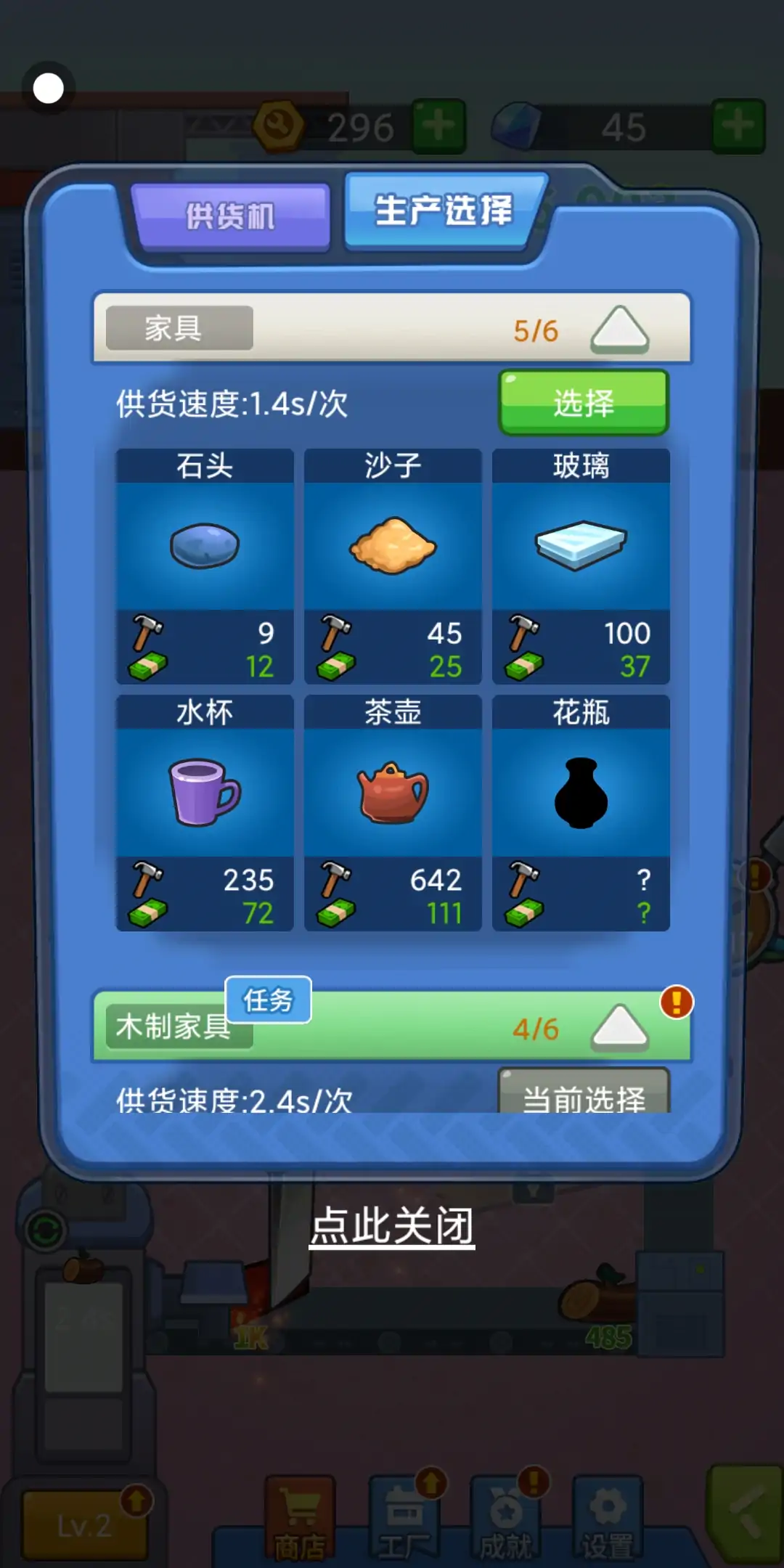Collapse the 家具 section
The image size is (784, 1568).
(x=619, y=330)
